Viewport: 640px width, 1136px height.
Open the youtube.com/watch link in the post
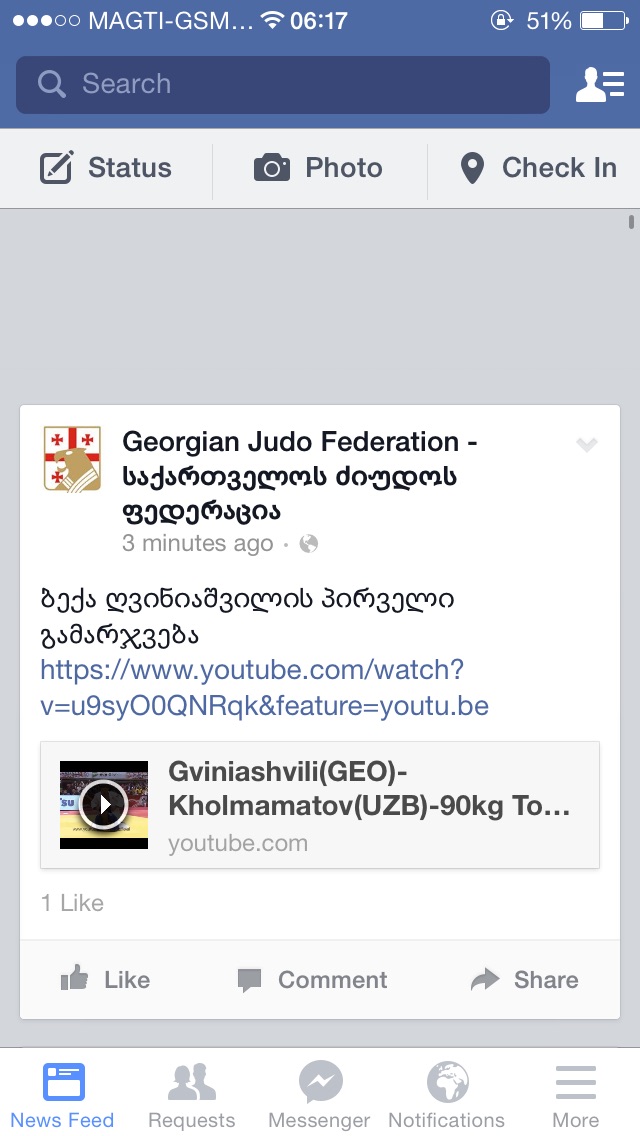tap(264, 687)
